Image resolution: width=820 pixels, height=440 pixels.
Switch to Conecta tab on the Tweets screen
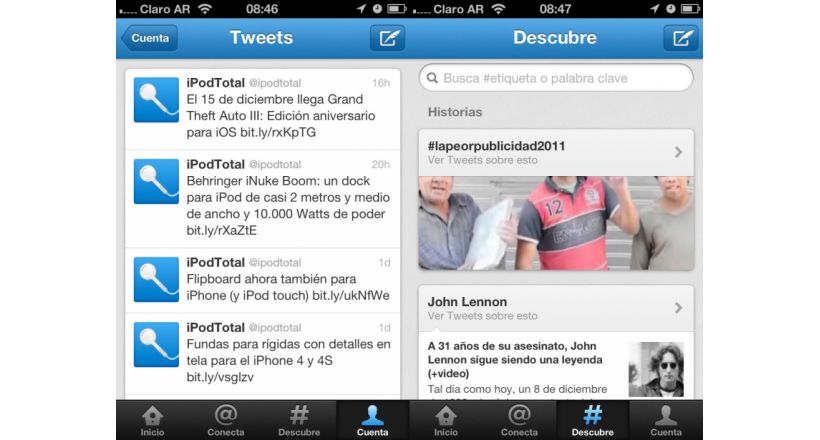(226, 420)
